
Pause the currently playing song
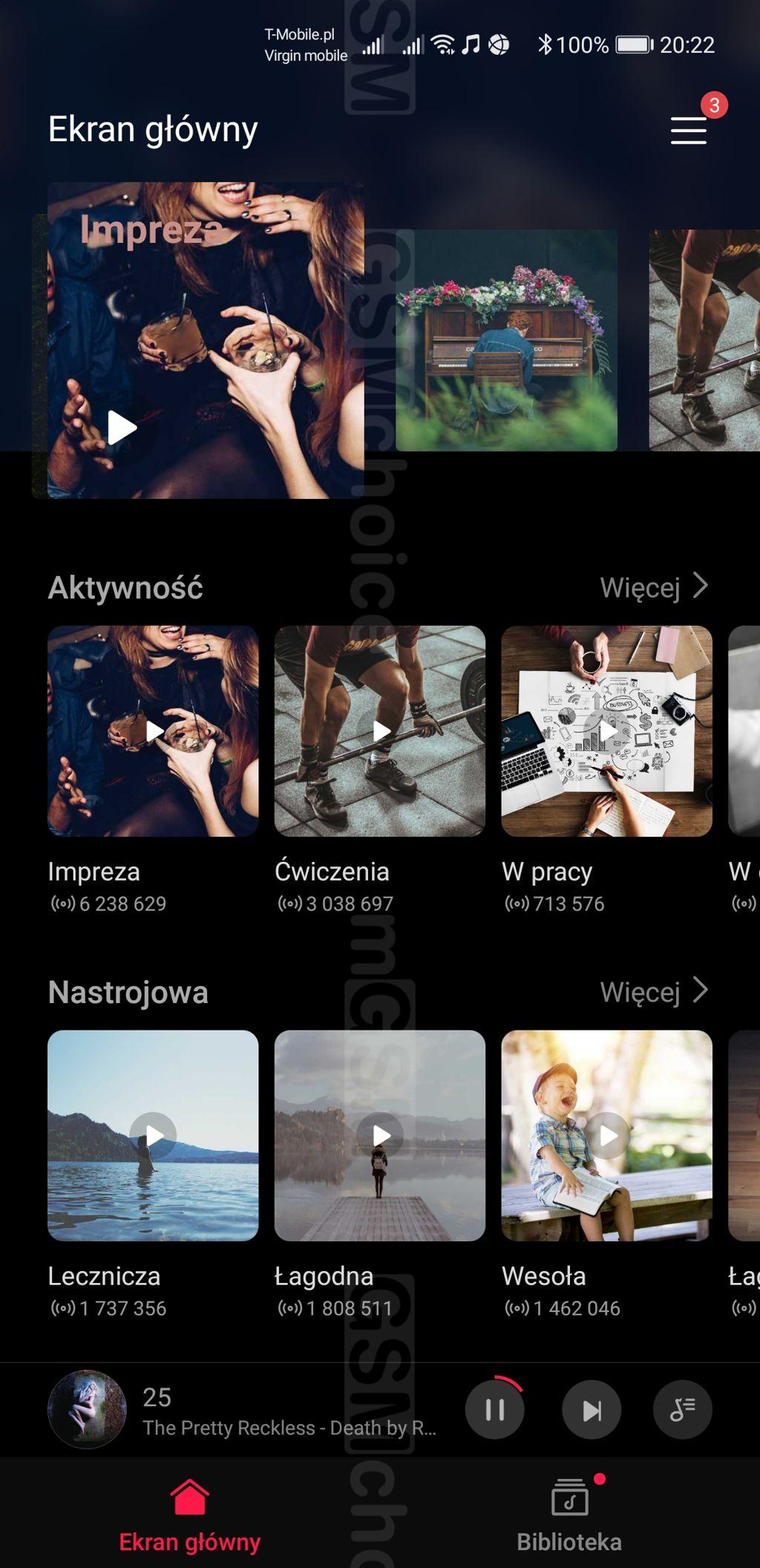click(x=494, y=1410)
